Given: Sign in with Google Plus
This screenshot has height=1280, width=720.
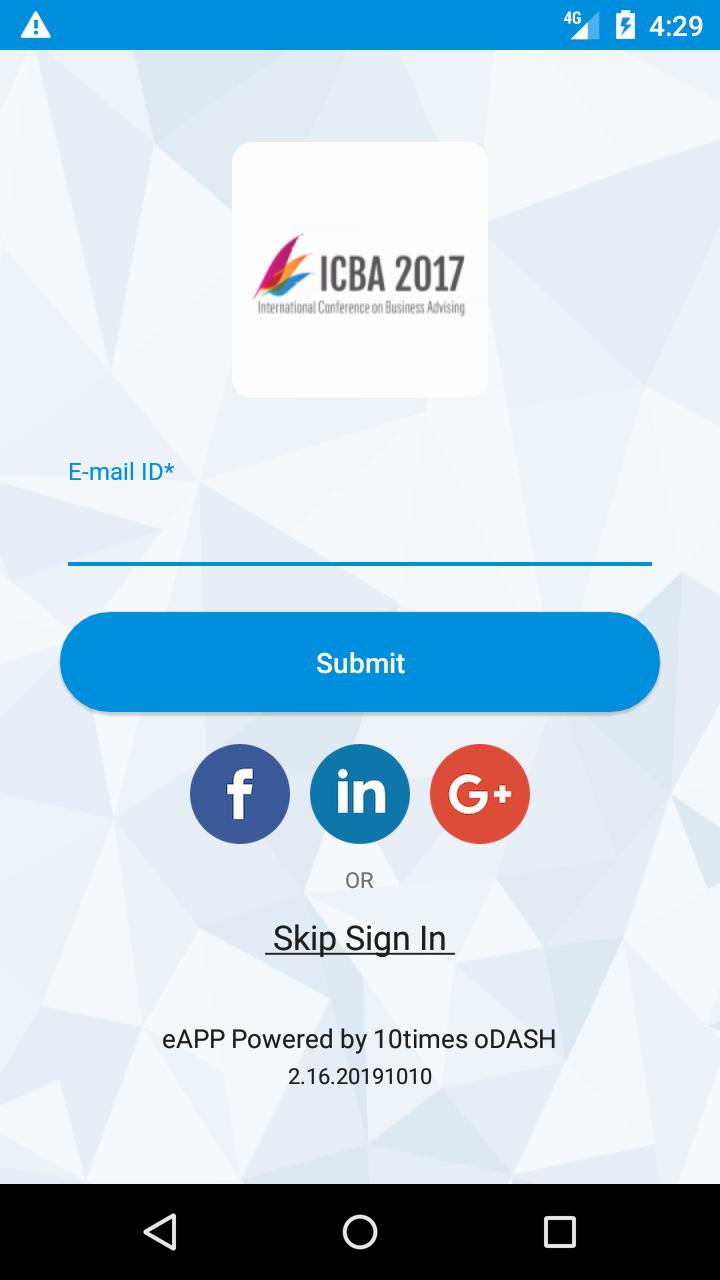Looking at the screenshot, I should (480, 794).
